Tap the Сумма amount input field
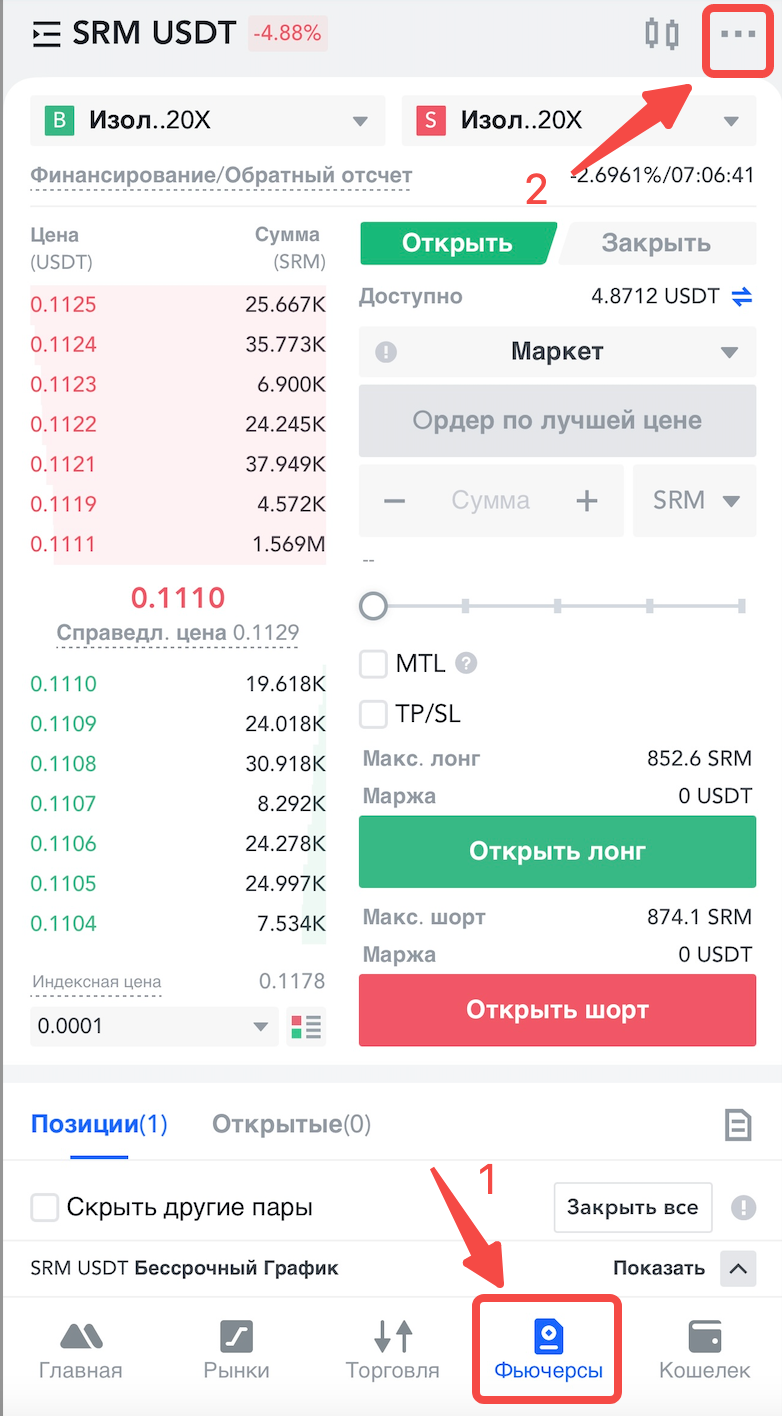Screen dimensions: 782x1416 tap(490, 500)
